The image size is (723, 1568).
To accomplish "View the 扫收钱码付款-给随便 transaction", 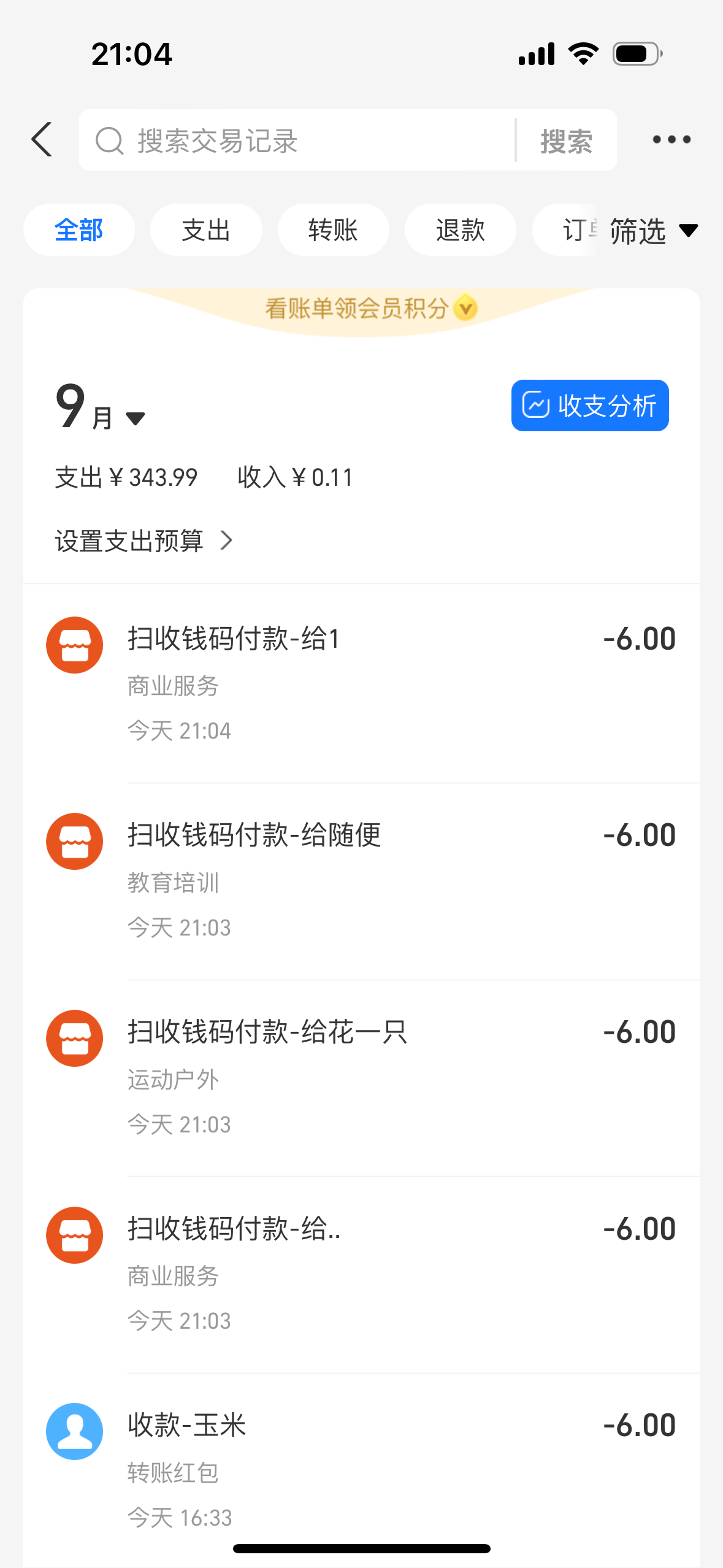I will (362, 880).
